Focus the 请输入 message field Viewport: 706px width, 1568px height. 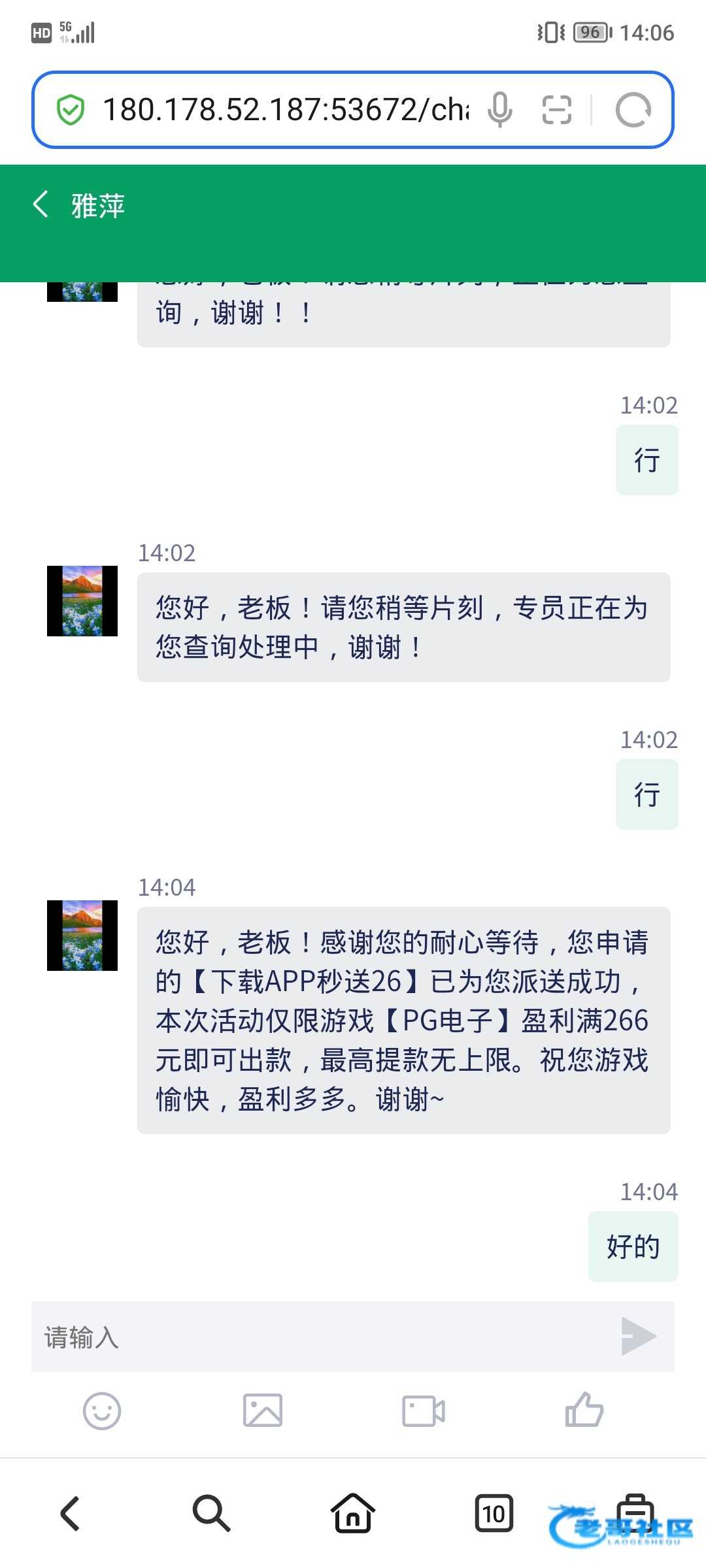point(320,1337)
